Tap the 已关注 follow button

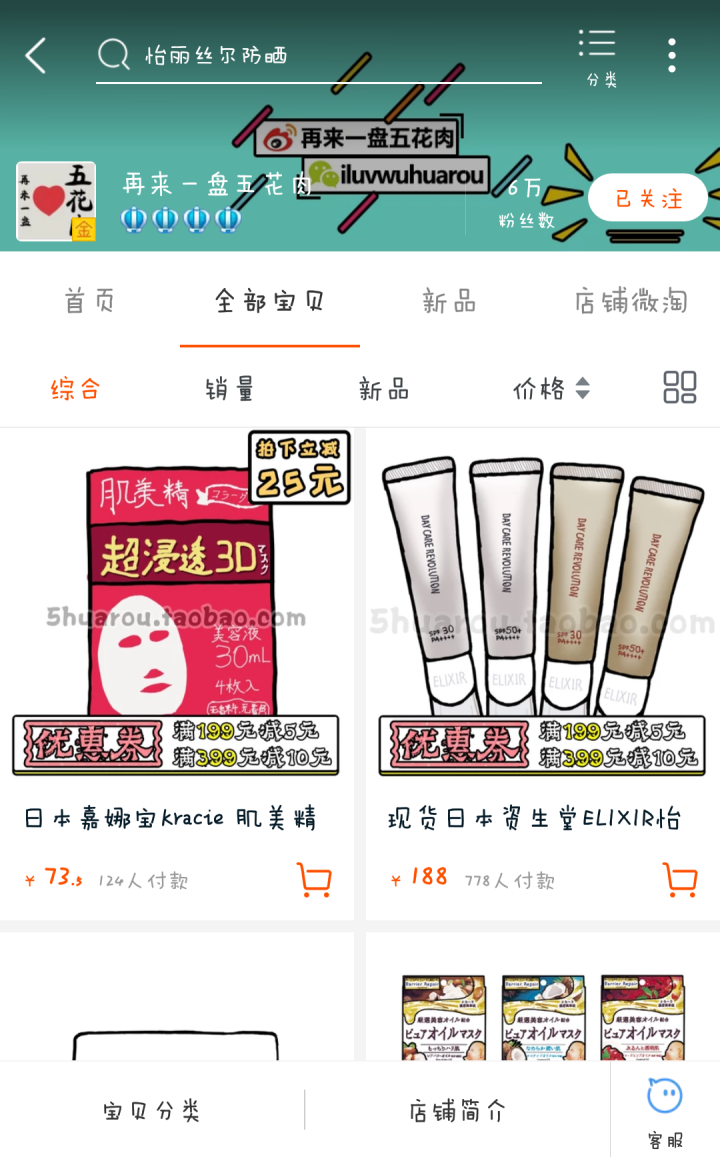point(648,199)
